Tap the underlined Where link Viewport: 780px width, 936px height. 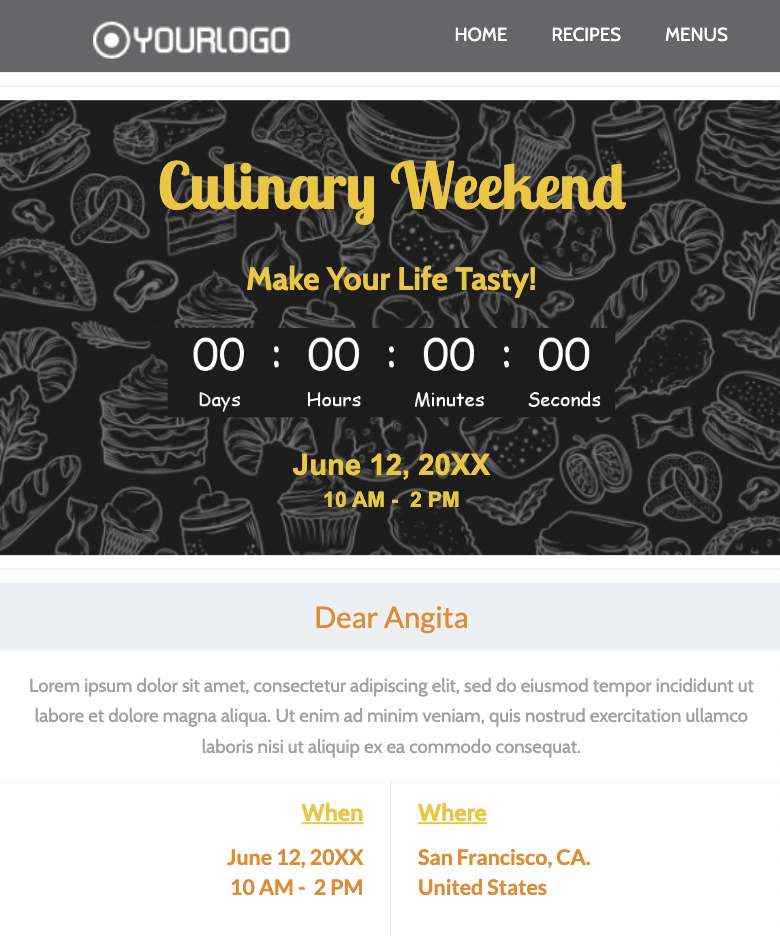(x=452, y=813)
